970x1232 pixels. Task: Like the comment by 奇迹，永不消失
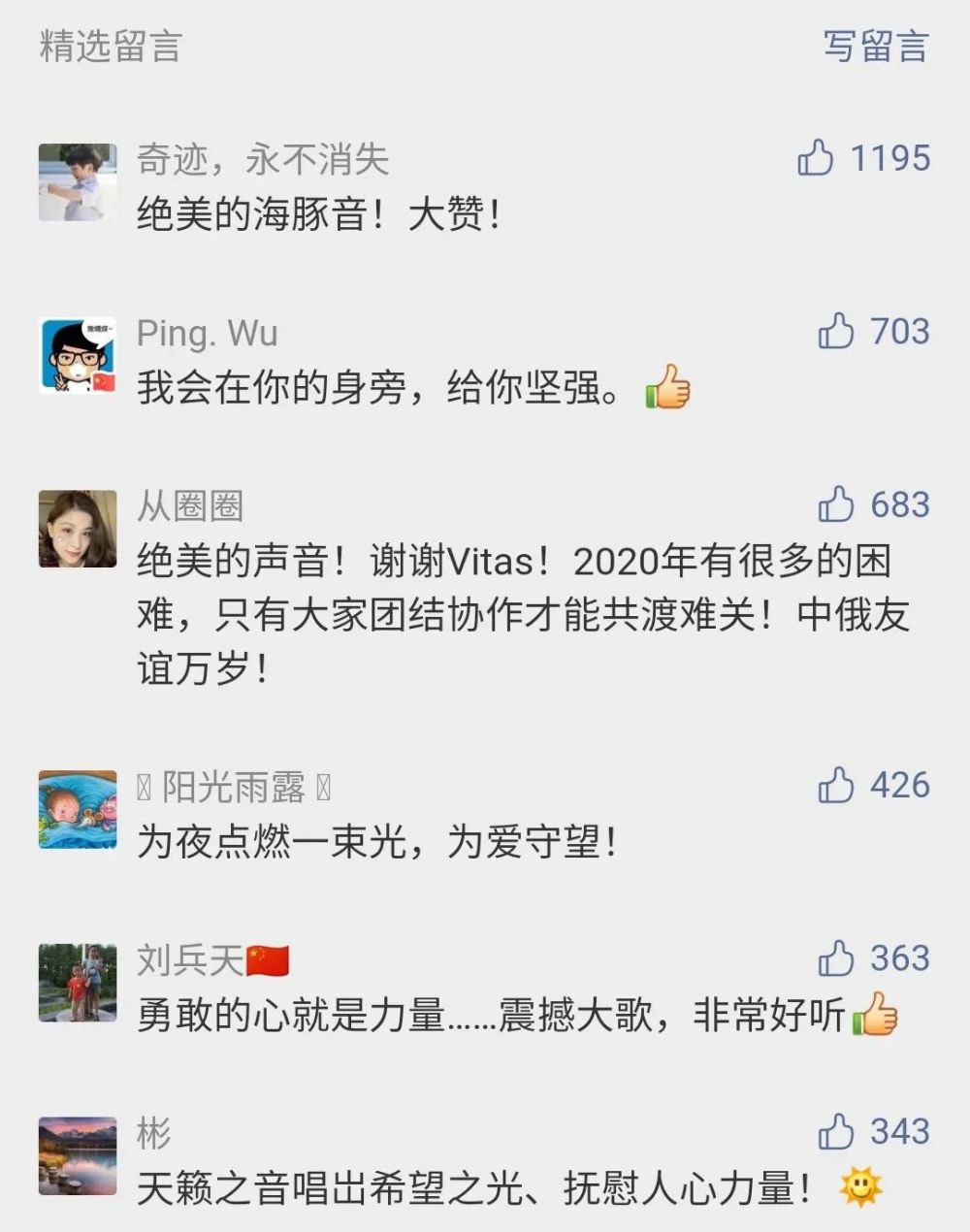point(816,158)
